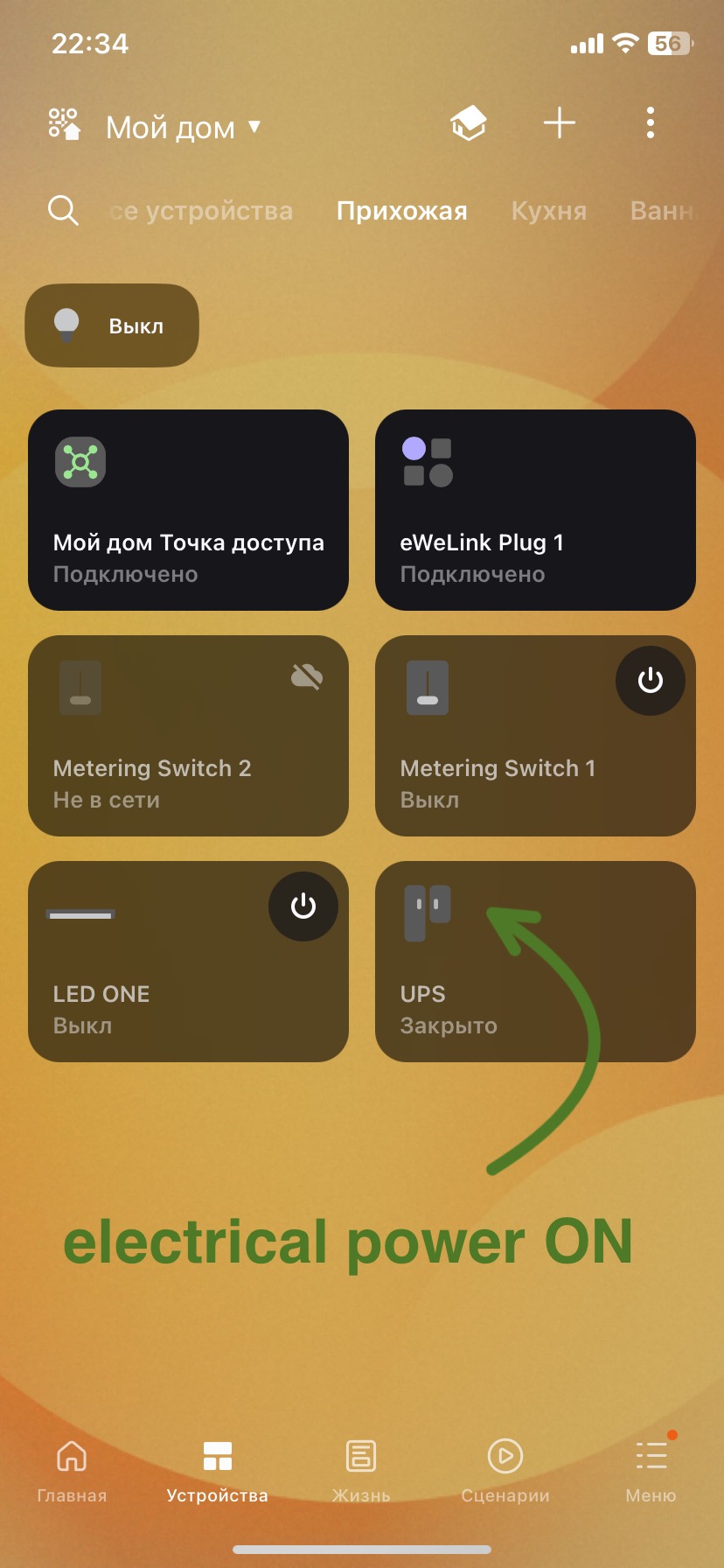This screenshot has height=1568, width=724.
Task: Toggle power for LED ONE
Action: click(x=303, y=906)
